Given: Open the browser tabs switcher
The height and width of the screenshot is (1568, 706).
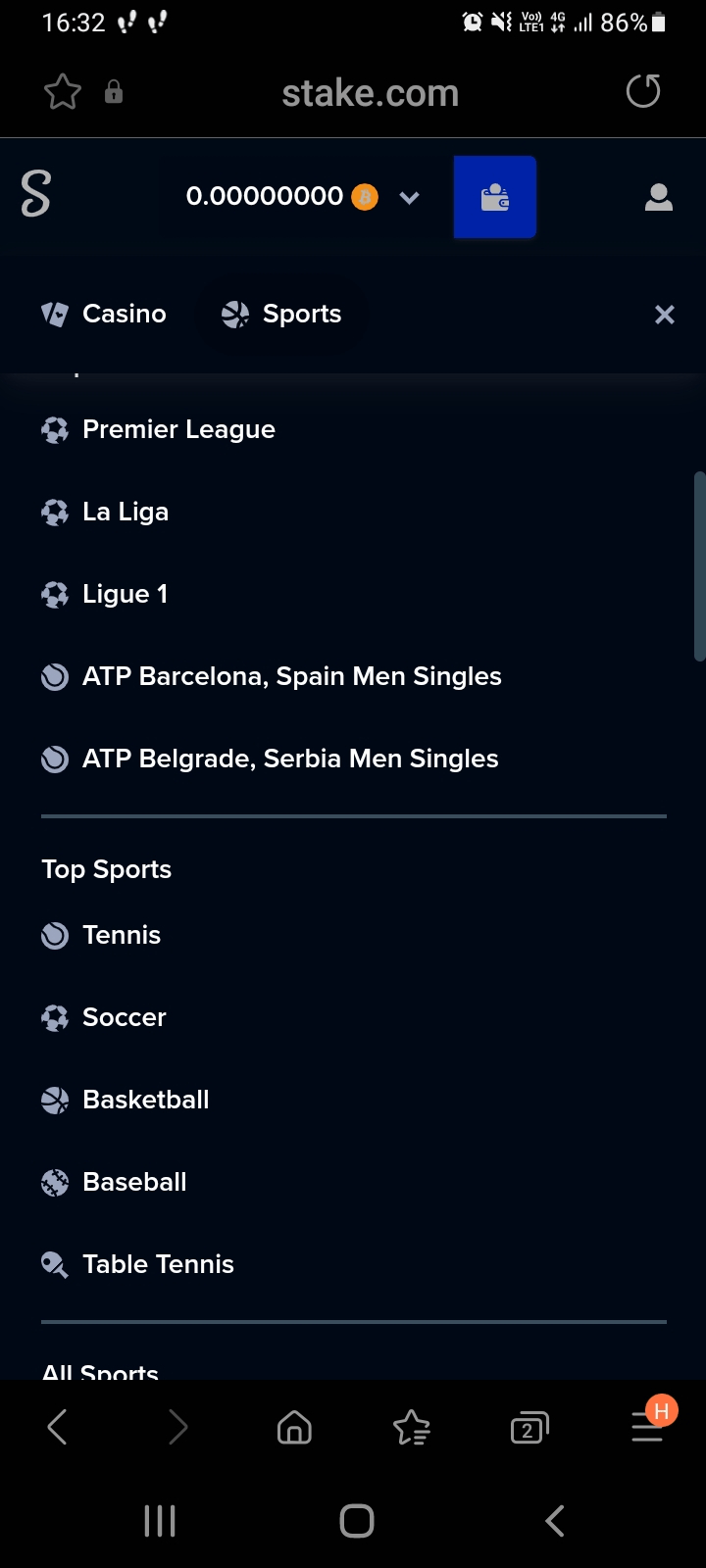Looking at the screenshot, I should [x=529, y=1428].
